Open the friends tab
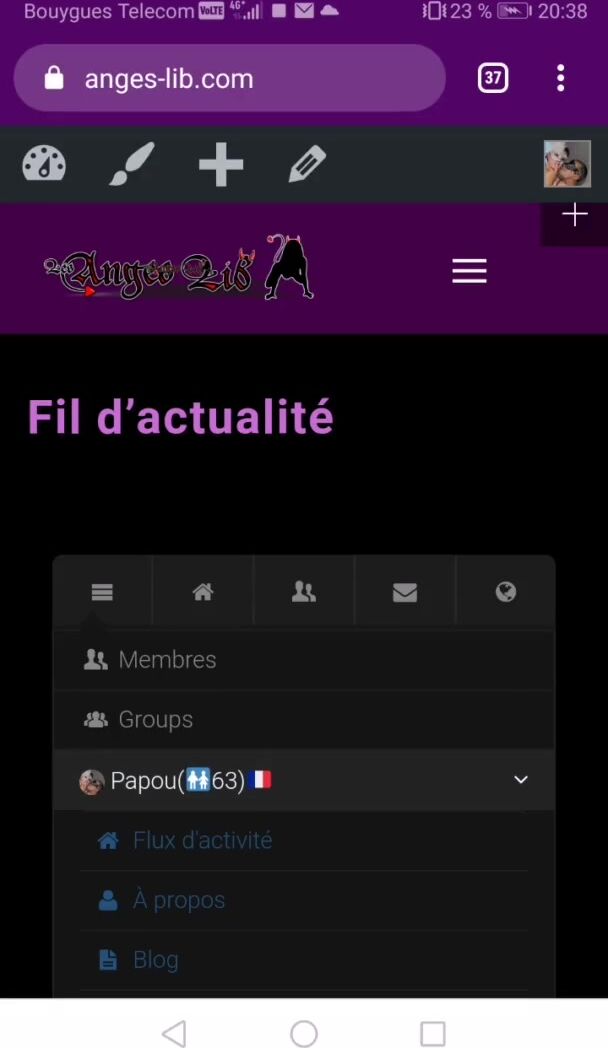Screen dimensions: 608x1048 (304, 592)
